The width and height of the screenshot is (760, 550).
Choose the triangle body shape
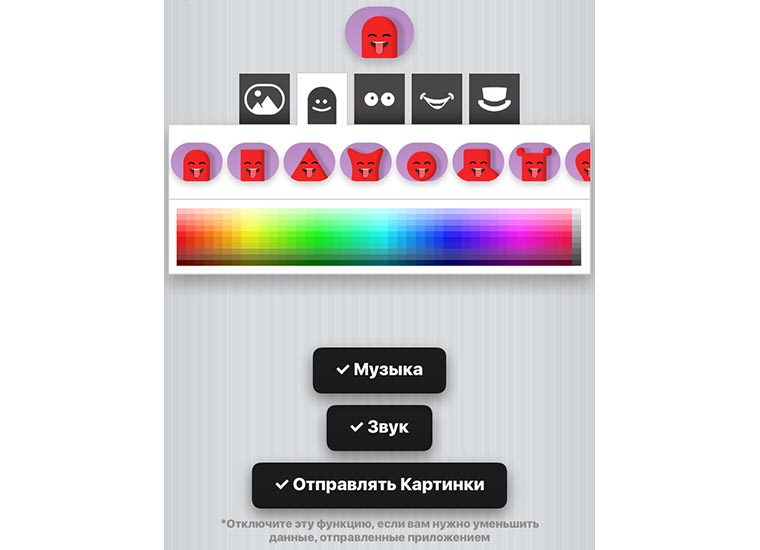point(309,162)
